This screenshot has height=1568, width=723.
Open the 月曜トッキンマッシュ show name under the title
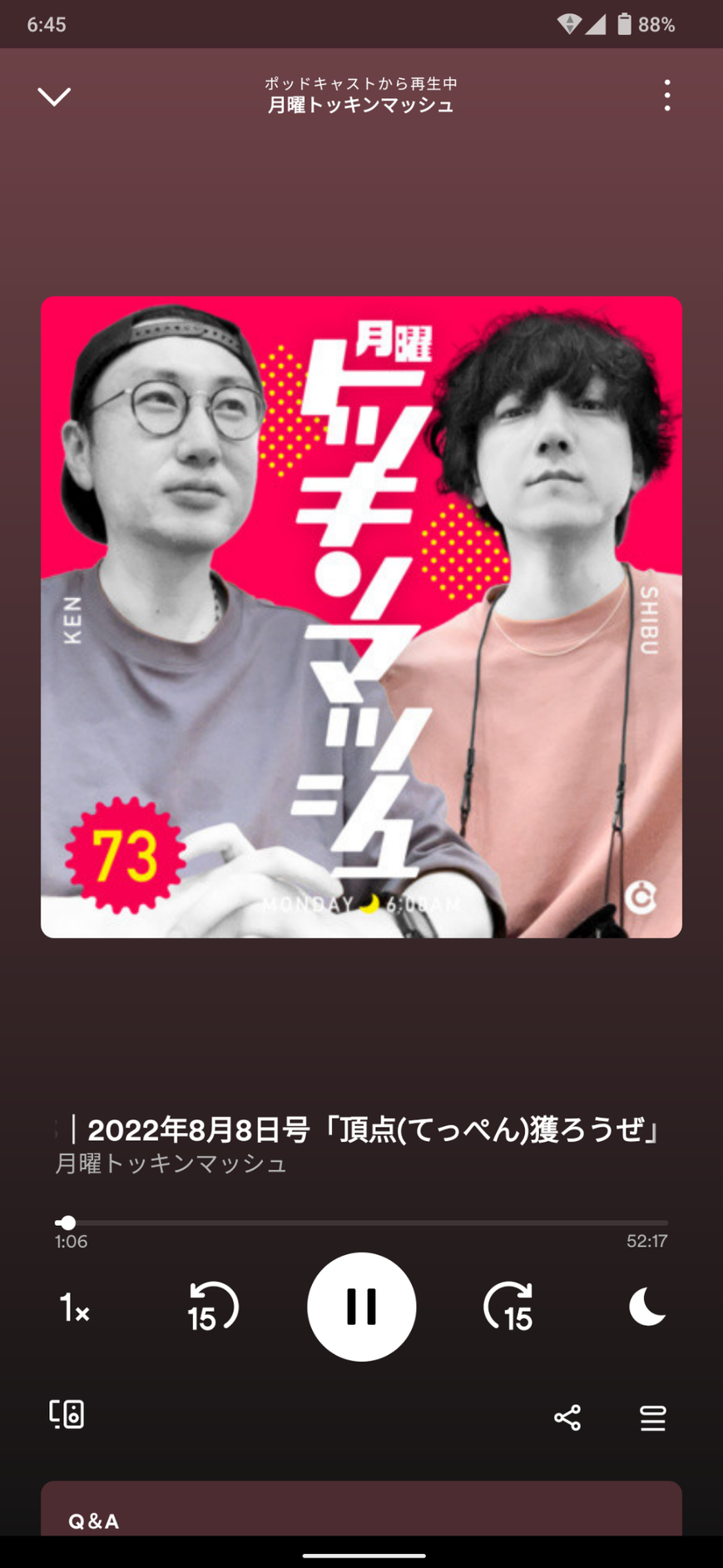pyautogui.click(x=171, y=1164)
